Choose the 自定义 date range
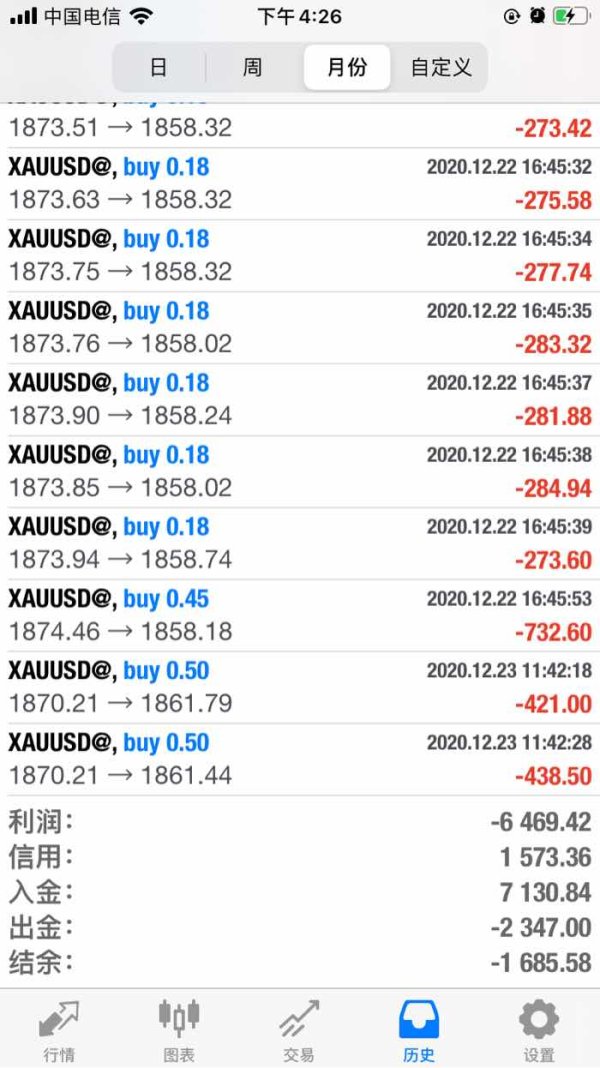 441,68
